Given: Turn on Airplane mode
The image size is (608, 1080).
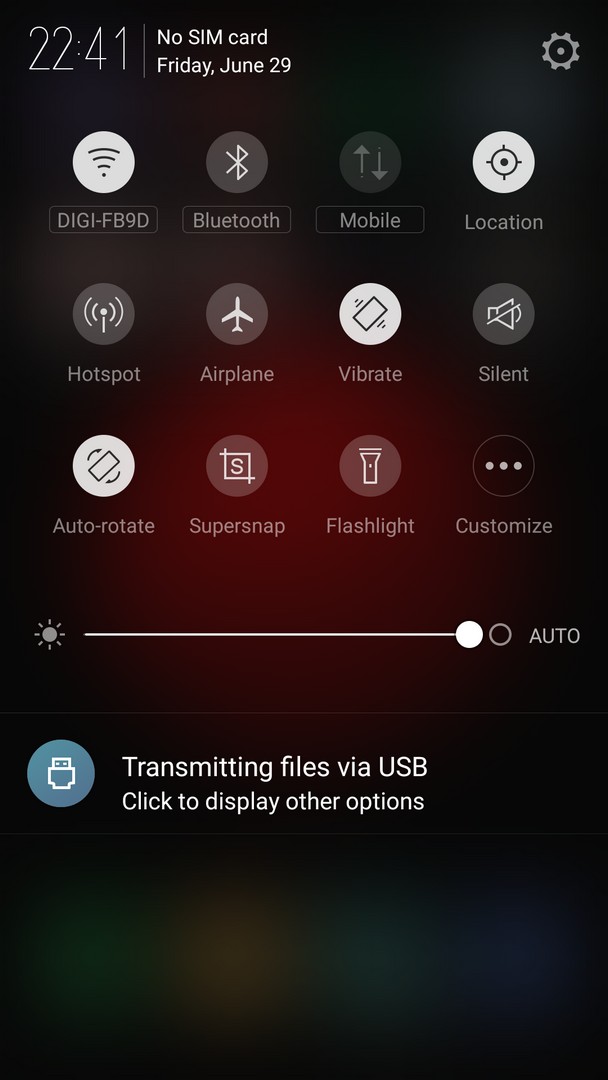Looking at the screenshot, I should coord(237,313).
